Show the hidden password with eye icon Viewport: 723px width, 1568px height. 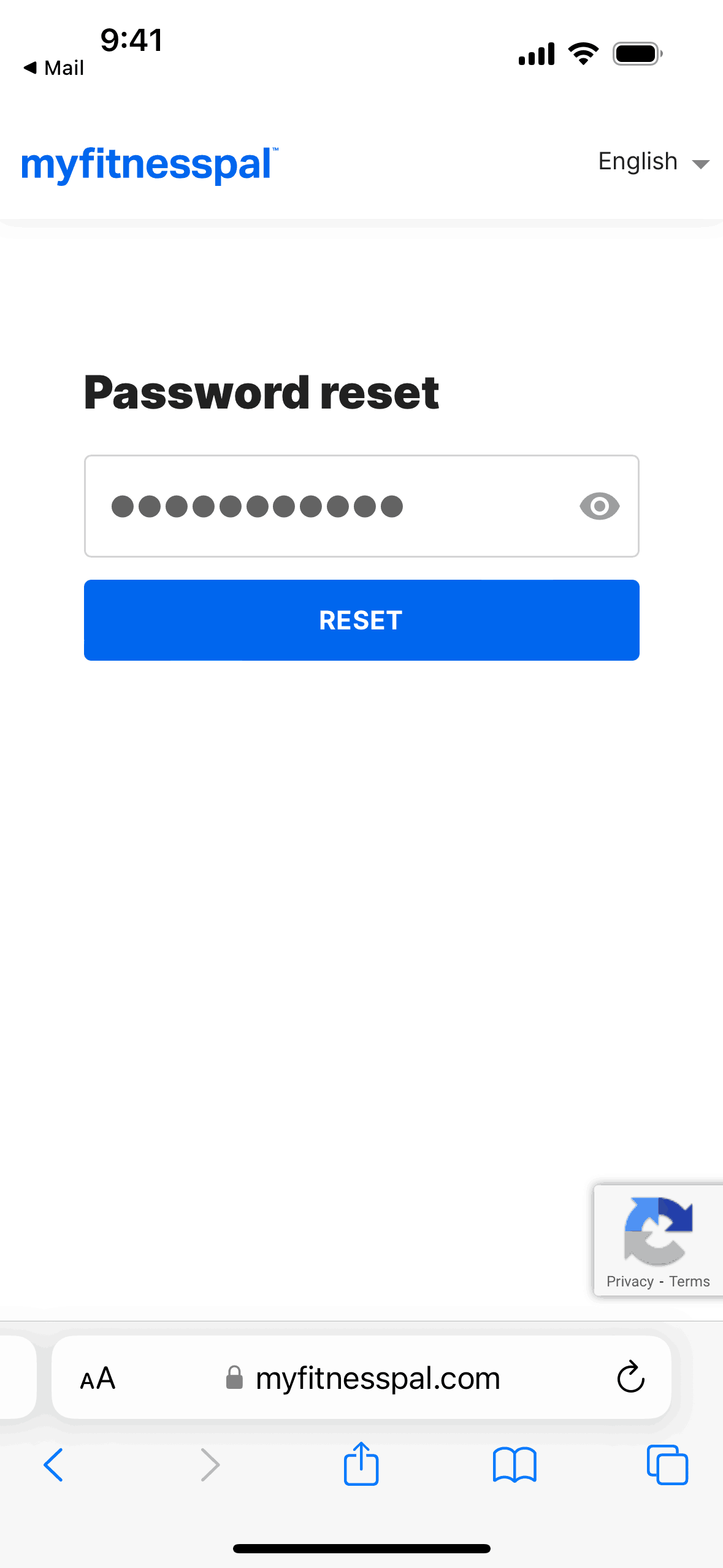[599, 507]
